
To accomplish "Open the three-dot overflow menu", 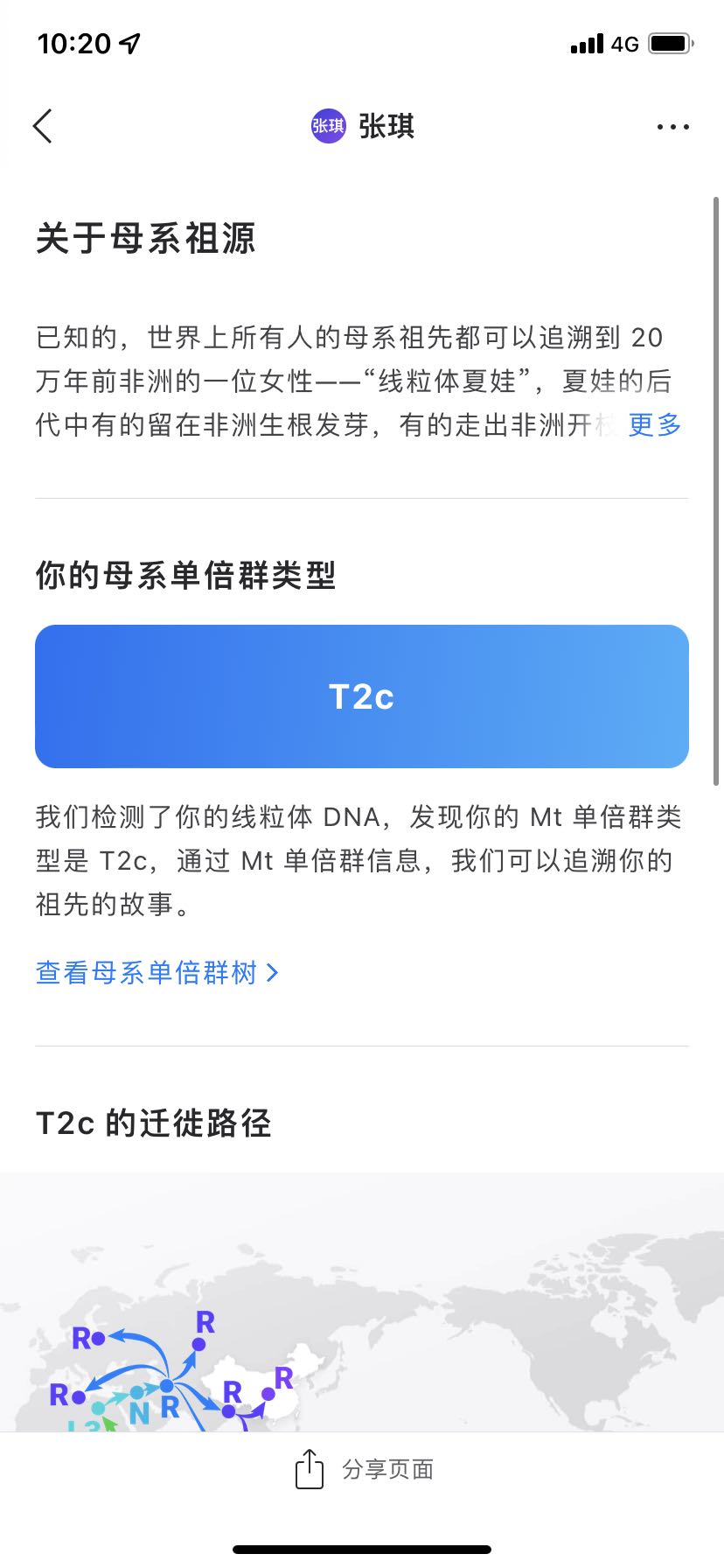I will click(x=672, y=128).
